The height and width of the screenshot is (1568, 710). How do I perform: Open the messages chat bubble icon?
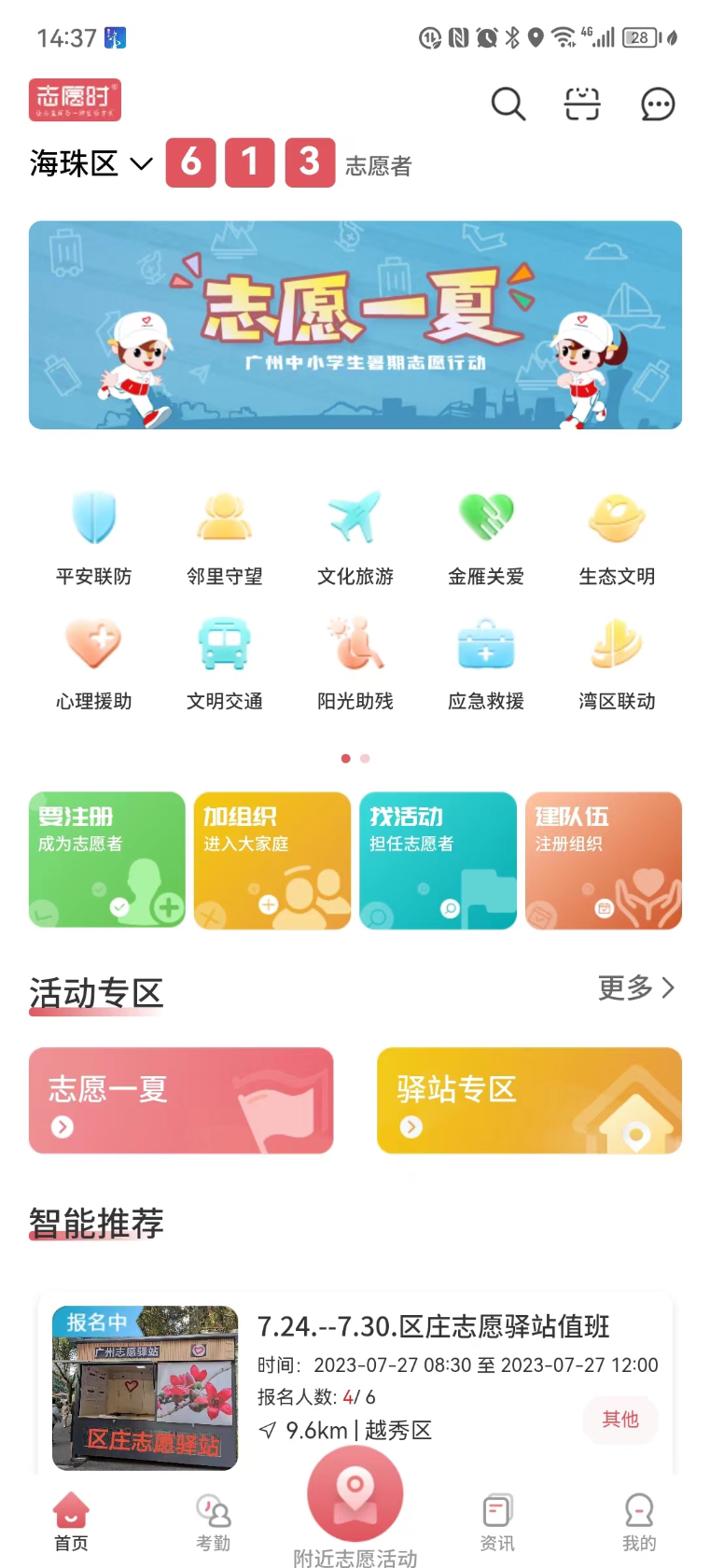pos(657,104)
